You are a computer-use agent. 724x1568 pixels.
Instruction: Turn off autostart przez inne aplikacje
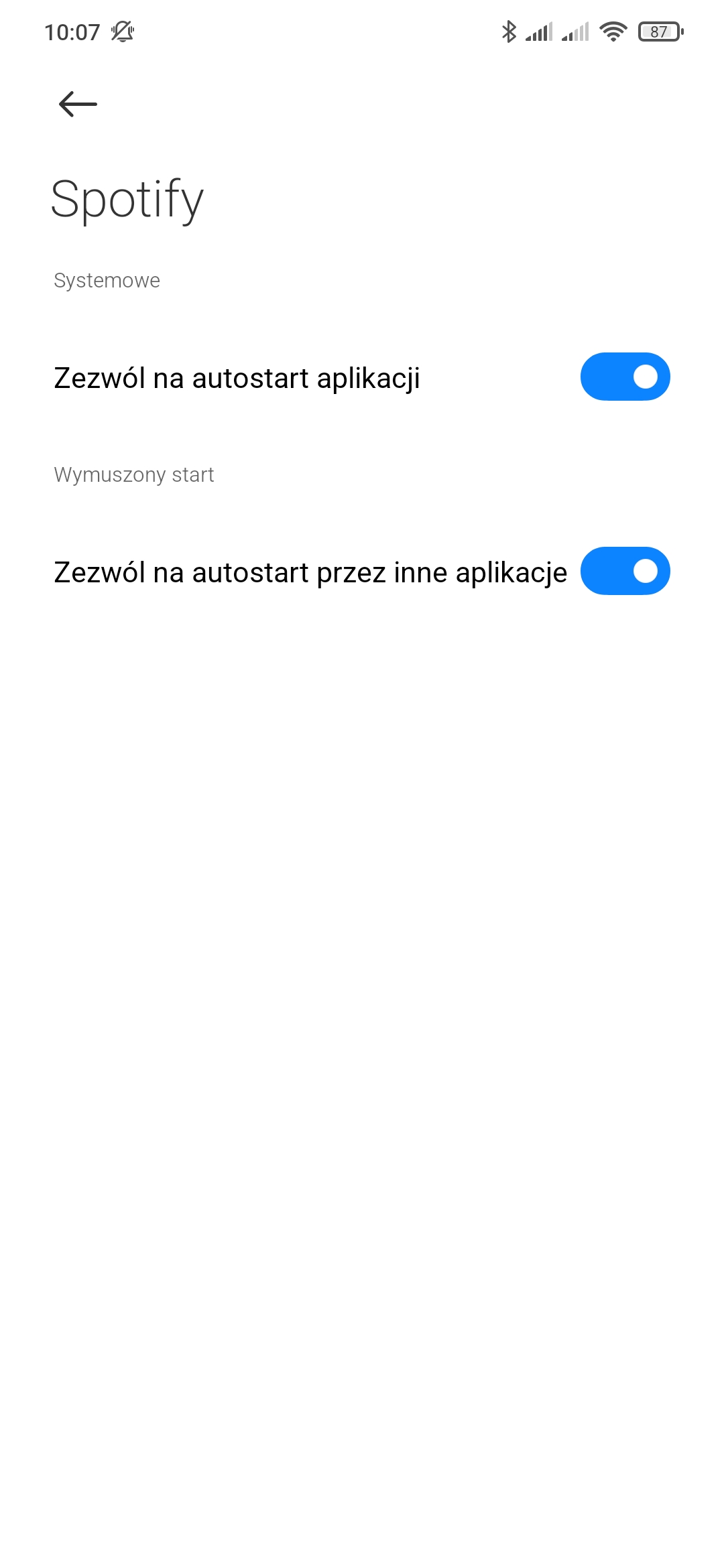click(x=625, y=571)
